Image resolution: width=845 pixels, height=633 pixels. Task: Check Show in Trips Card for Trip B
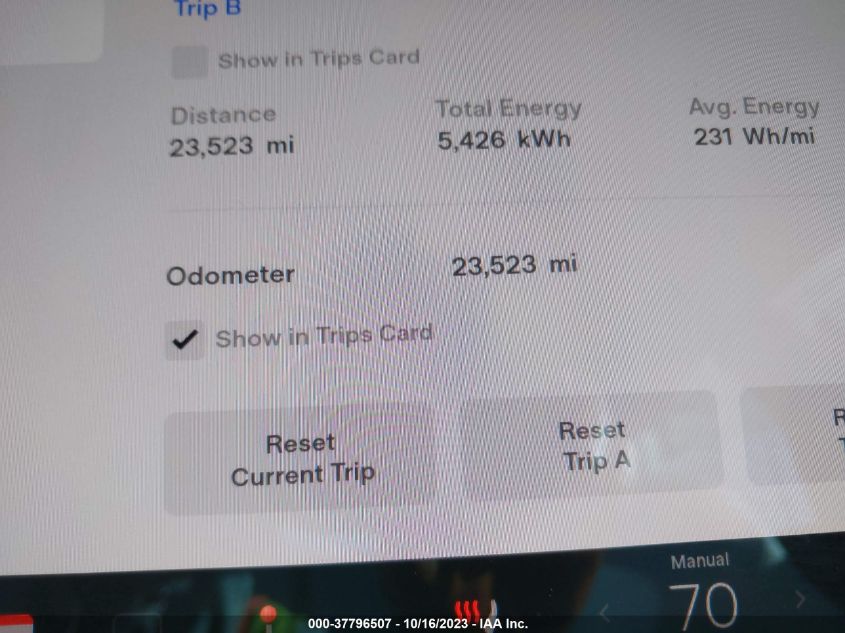[x=189, y=62]
